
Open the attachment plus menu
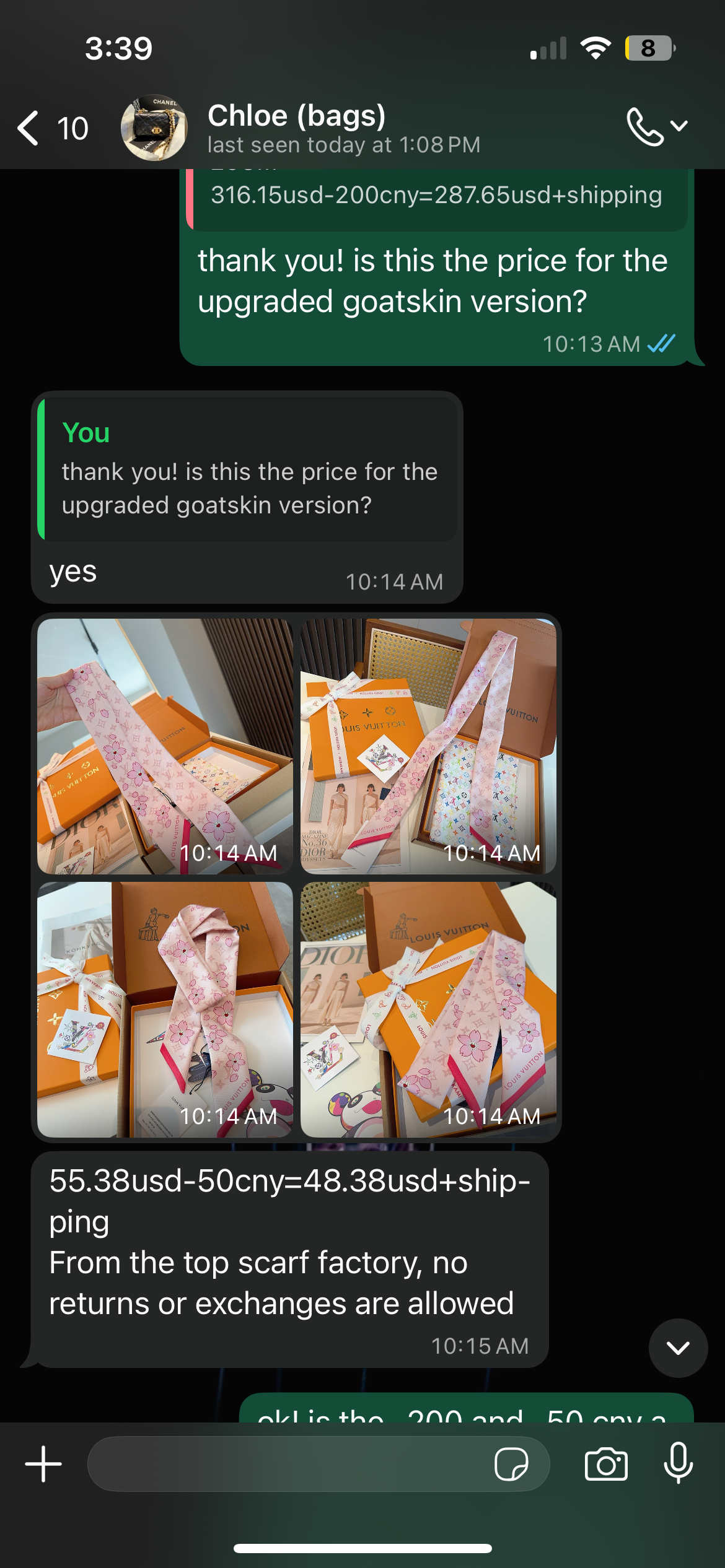pos(43,1464)
